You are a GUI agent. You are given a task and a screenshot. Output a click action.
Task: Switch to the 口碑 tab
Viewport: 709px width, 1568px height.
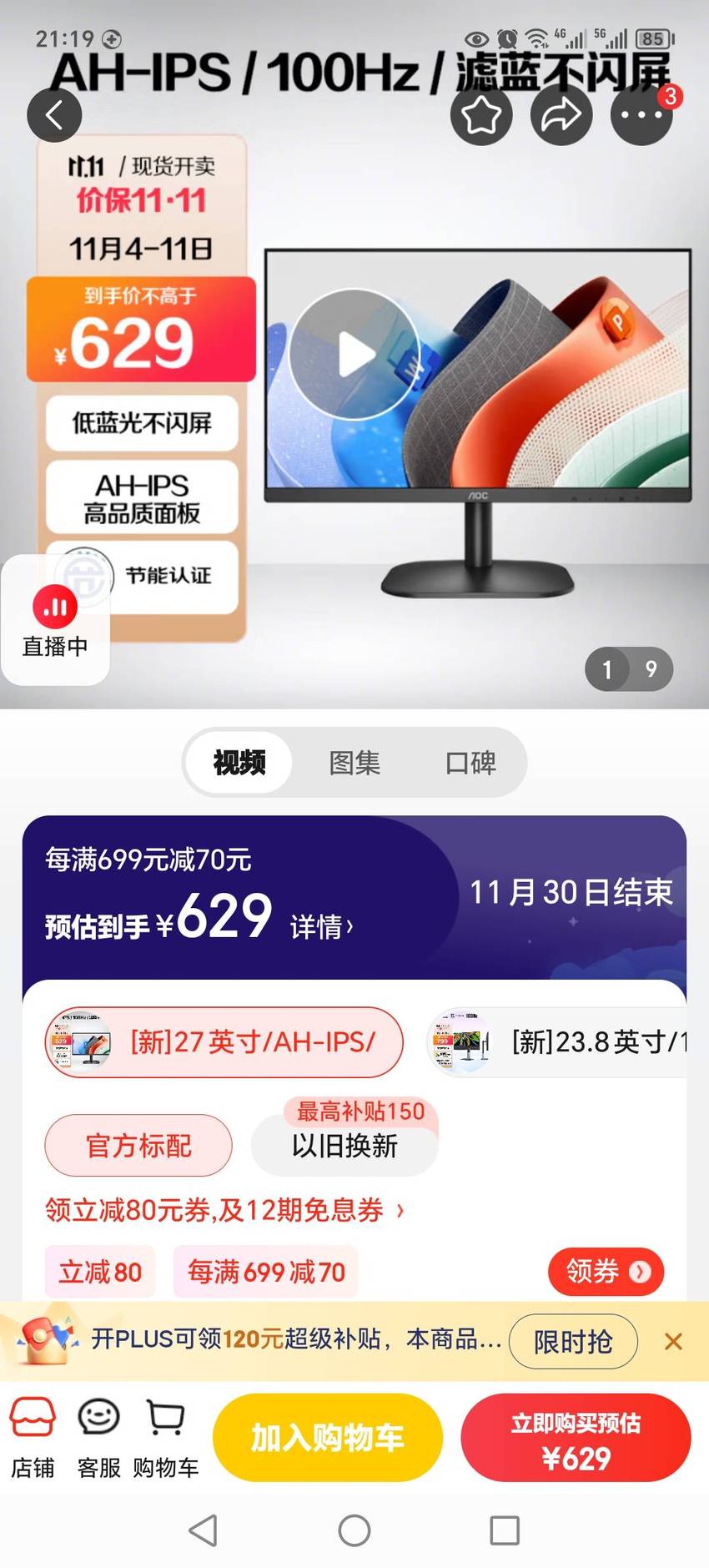(470, 762)
